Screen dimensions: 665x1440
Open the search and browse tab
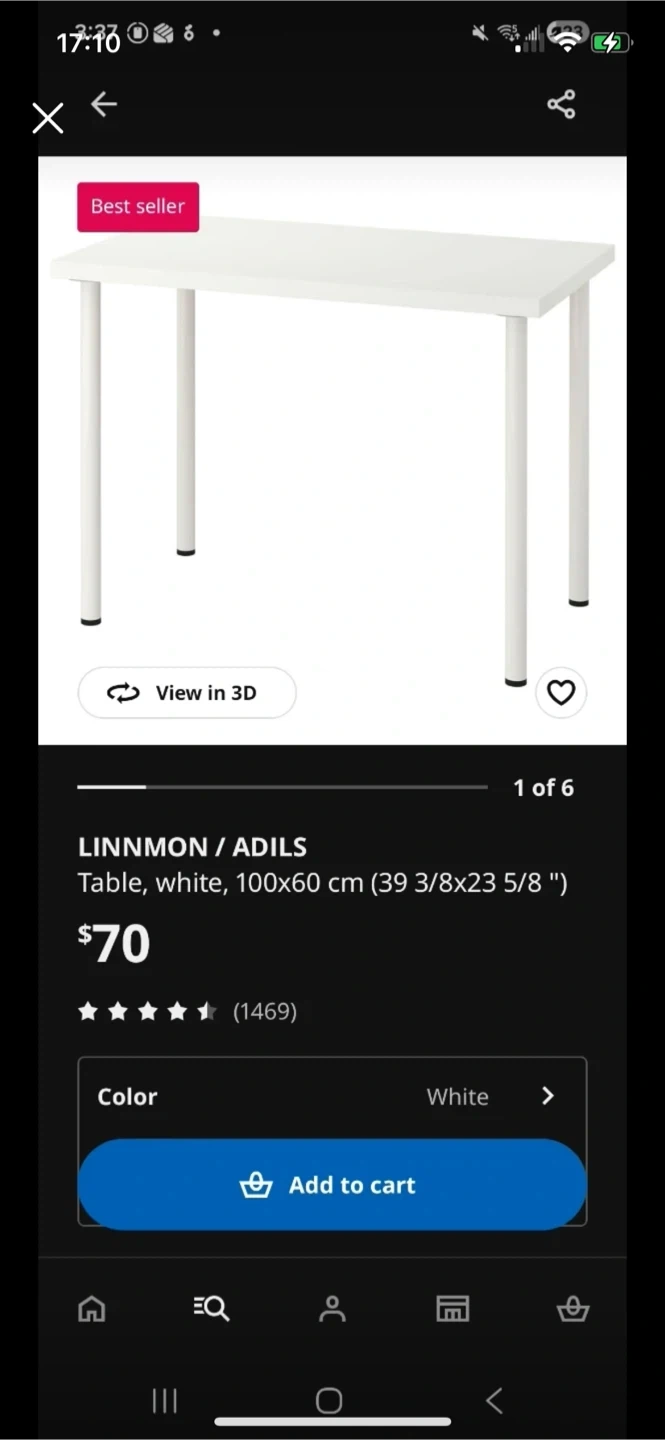(212, 1308)
